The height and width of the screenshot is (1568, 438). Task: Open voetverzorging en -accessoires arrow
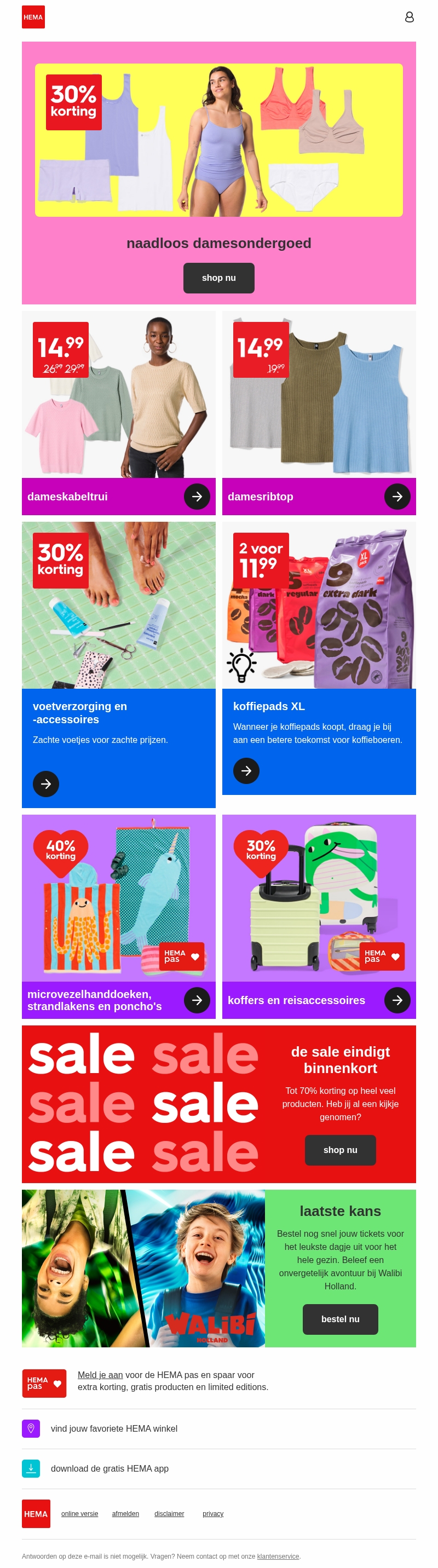tap(45, 784)
